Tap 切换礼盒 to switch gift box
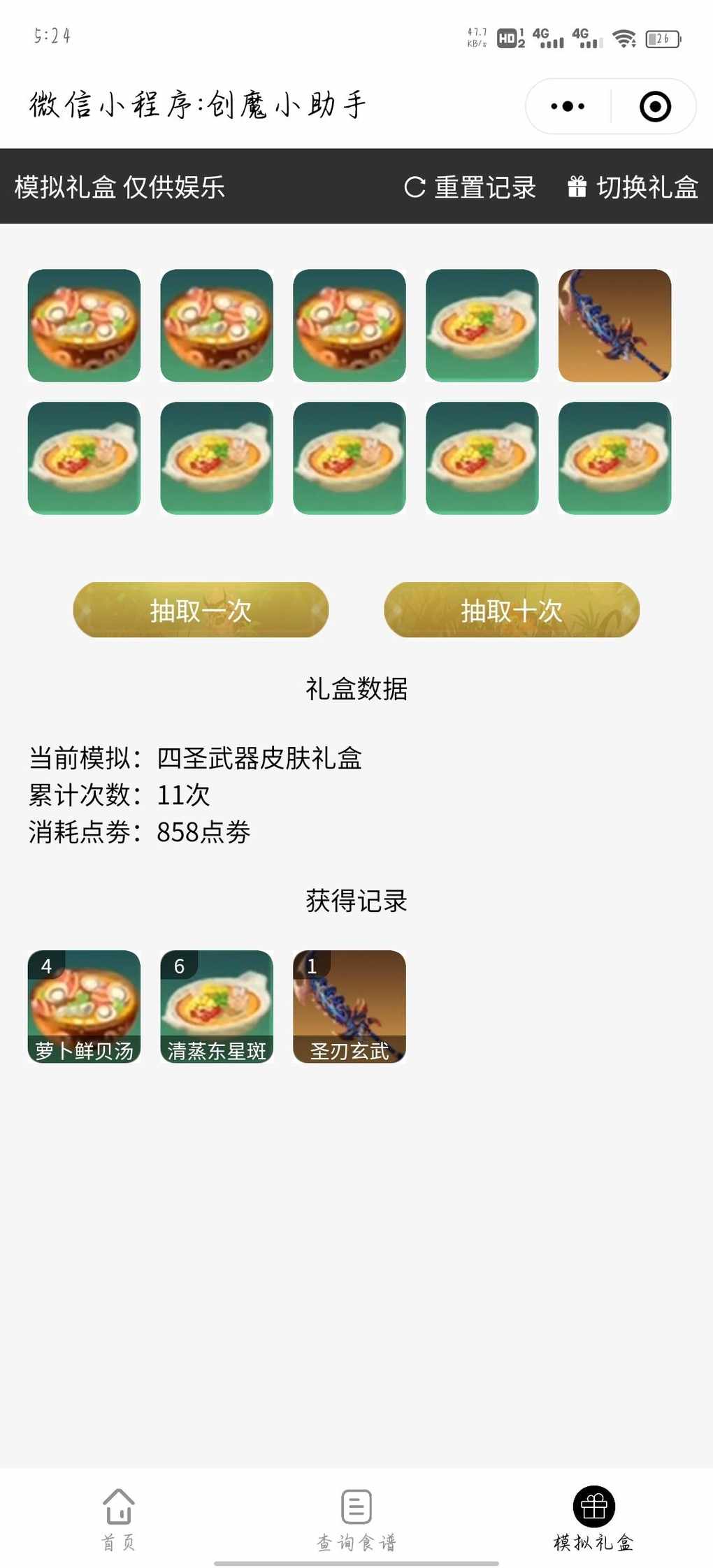 [x=633, y=187]
